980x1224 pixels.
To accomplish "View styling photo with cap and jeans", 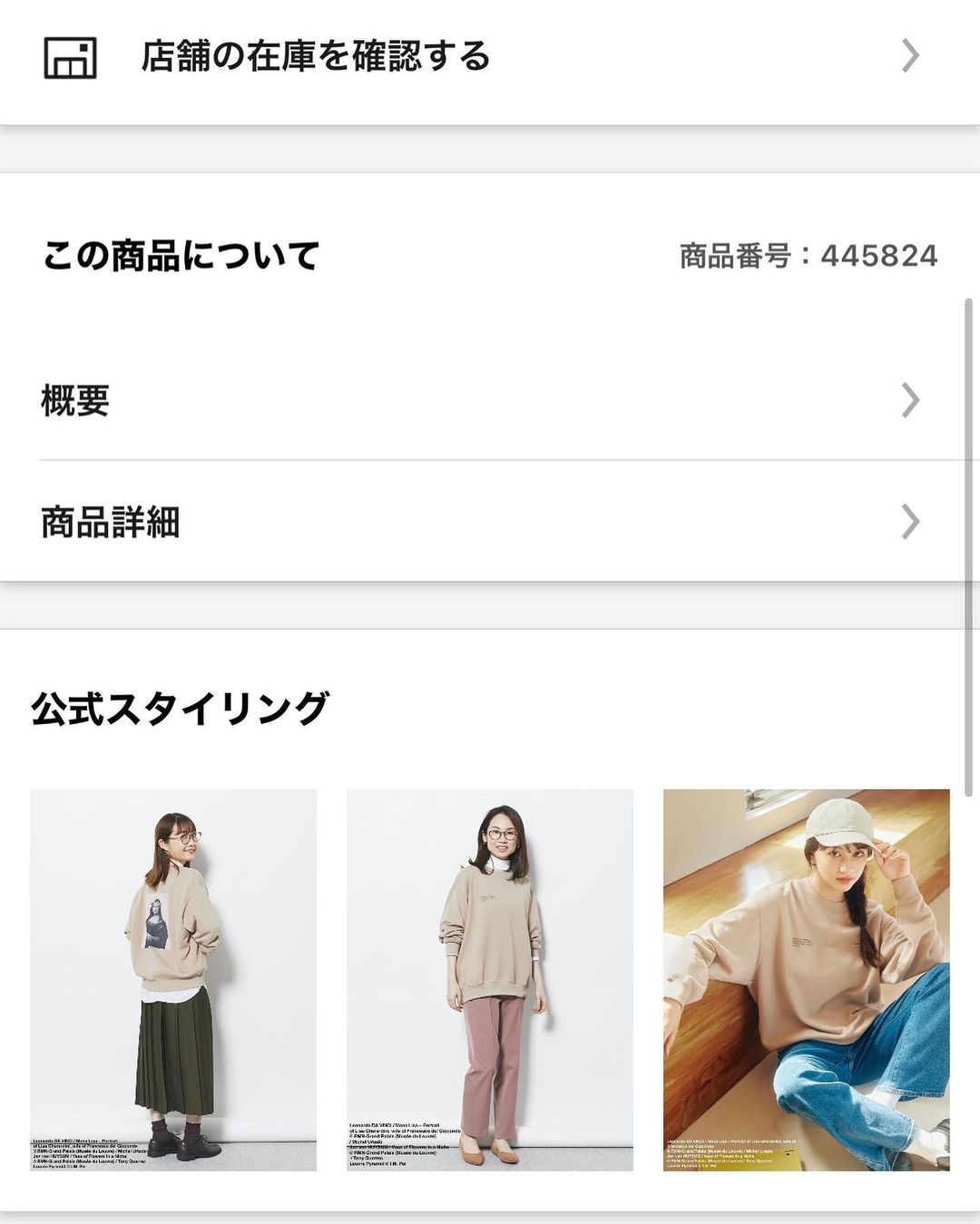I will tap(806, 980).
